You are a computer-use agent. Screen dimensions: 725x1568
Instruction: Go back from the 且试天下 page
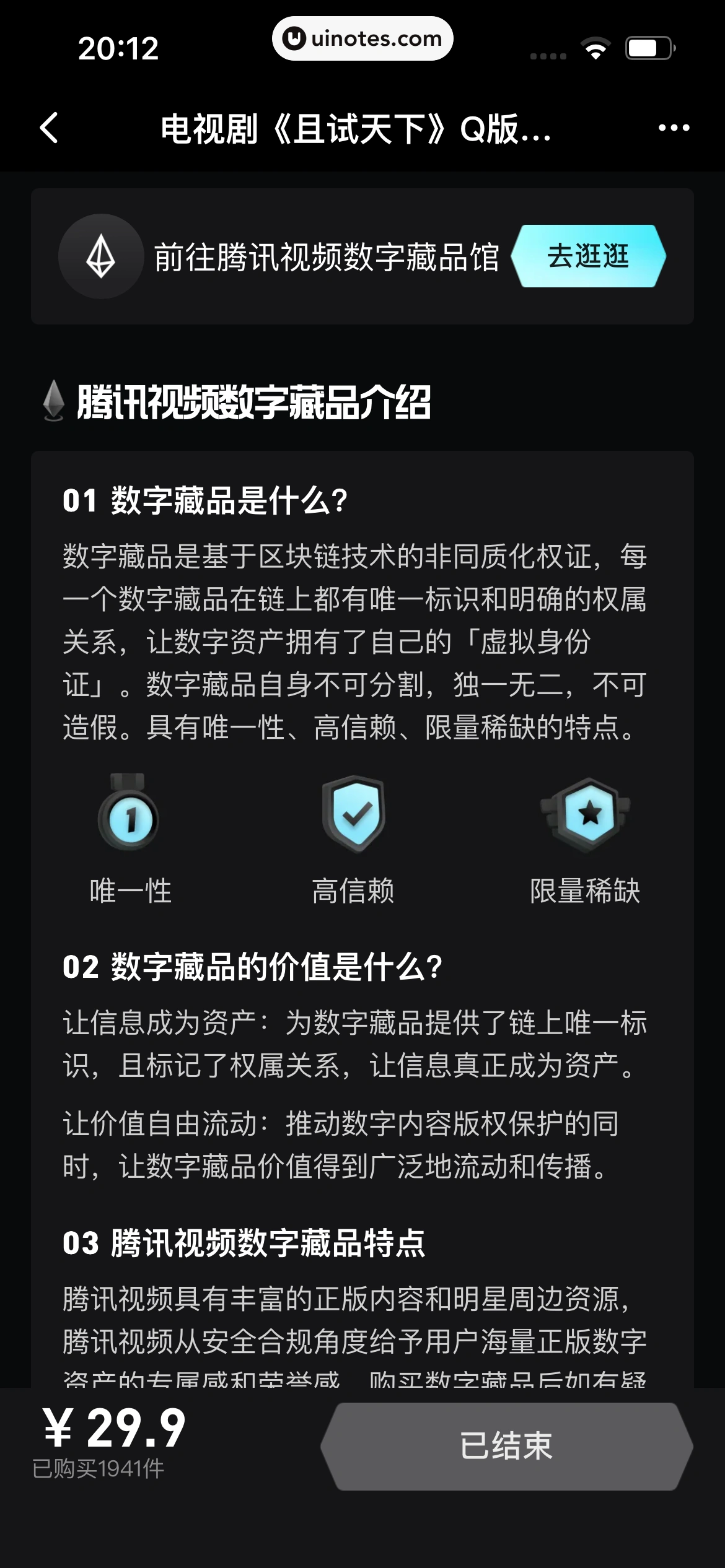(x=49, y=128)
